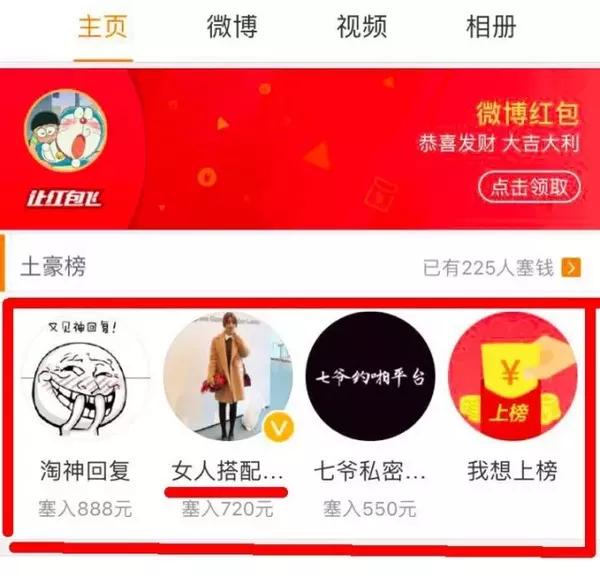Select the 主页 tab
Image resolution: width=600 pixels, height=577 pixels.
(x=104, y=27)
